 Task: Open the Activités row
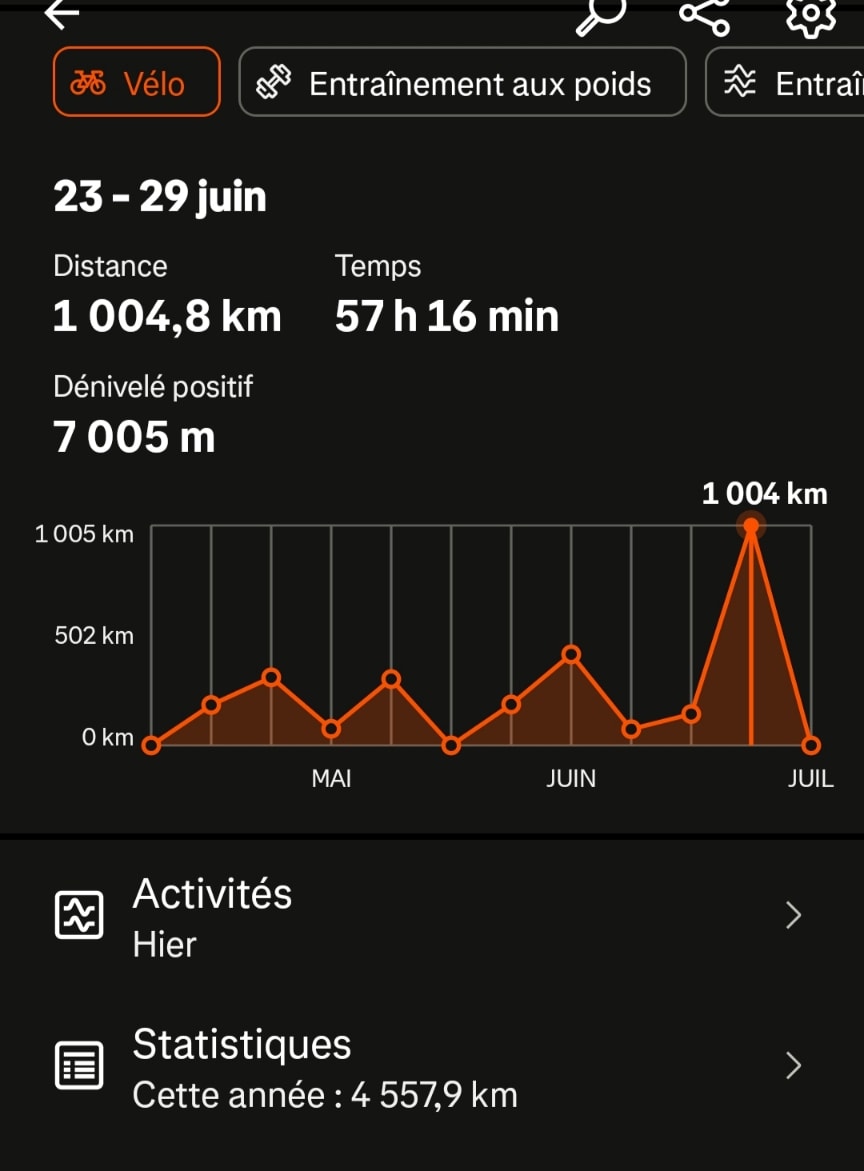tap(431, 916)
